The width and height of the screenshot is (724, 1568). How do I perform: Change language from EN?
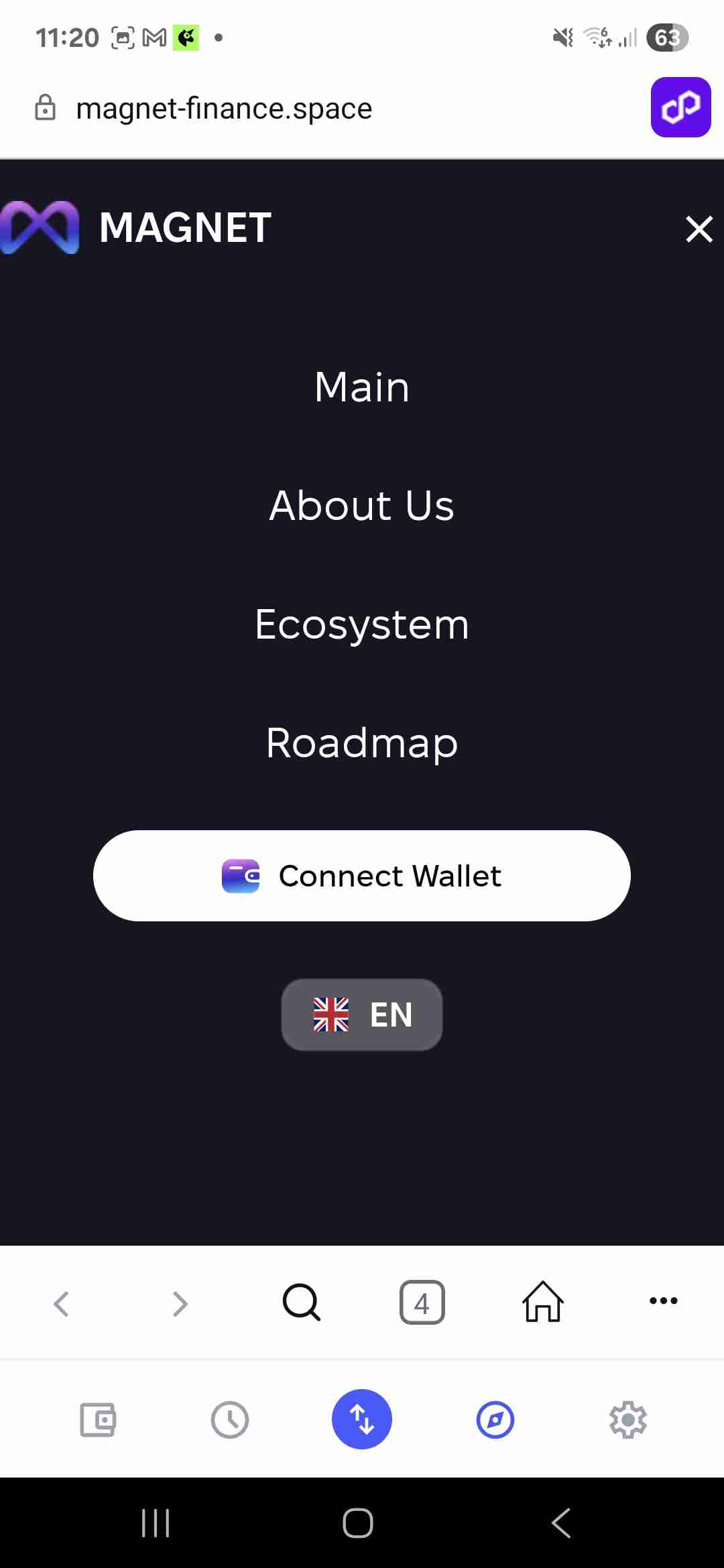362,1015
